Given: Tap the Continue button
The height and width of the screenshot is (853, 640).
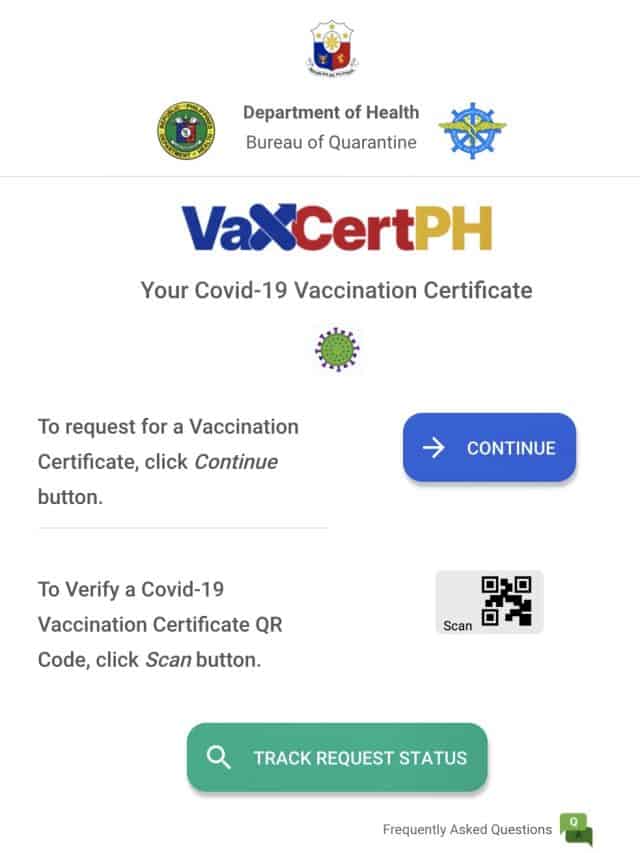Looking at the screenshot, I should pyautogui.click(x=489, y=448).
